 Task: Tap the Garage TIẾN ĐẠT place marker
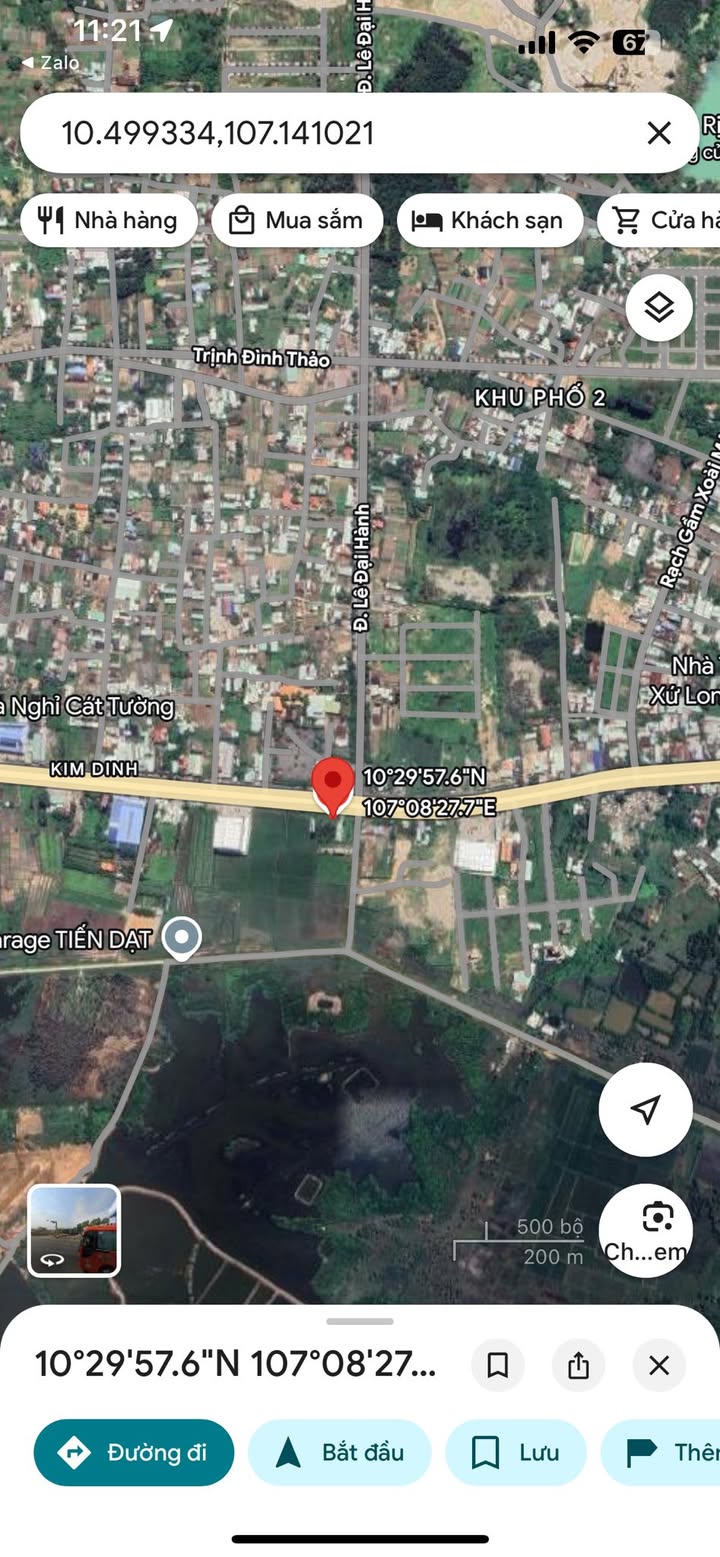(182, 938)
